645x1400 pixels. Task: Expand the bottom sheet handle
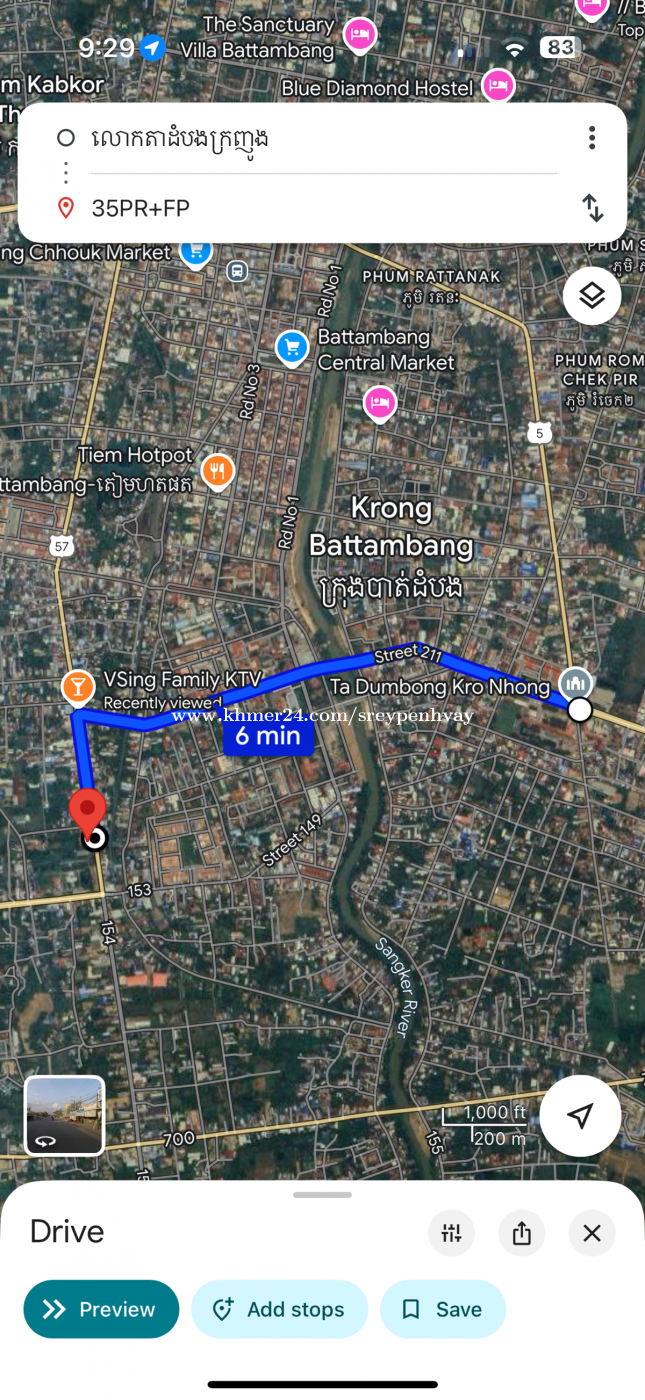tap(323, 1194)
